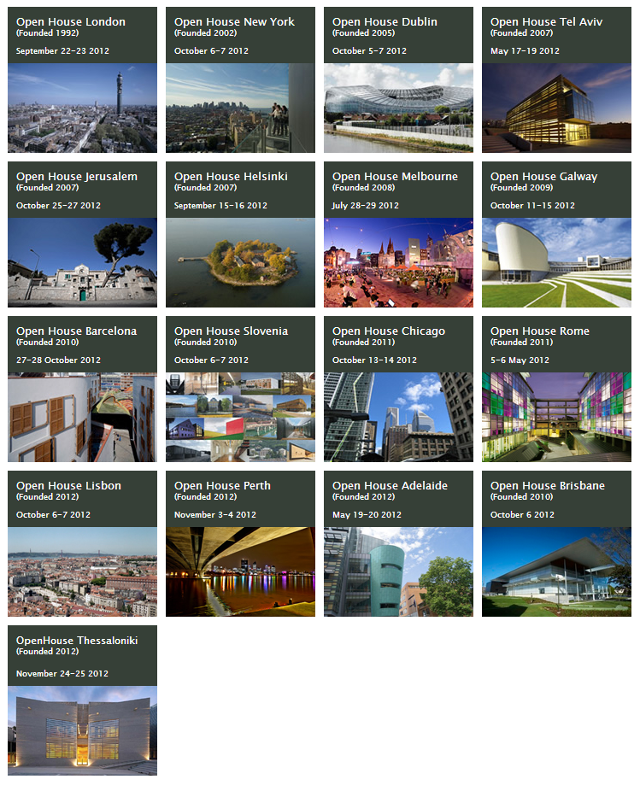Open the Open House London card
The height and width of the screenshot is (785, 640).
pyautogui.click(x=82, y=80)
